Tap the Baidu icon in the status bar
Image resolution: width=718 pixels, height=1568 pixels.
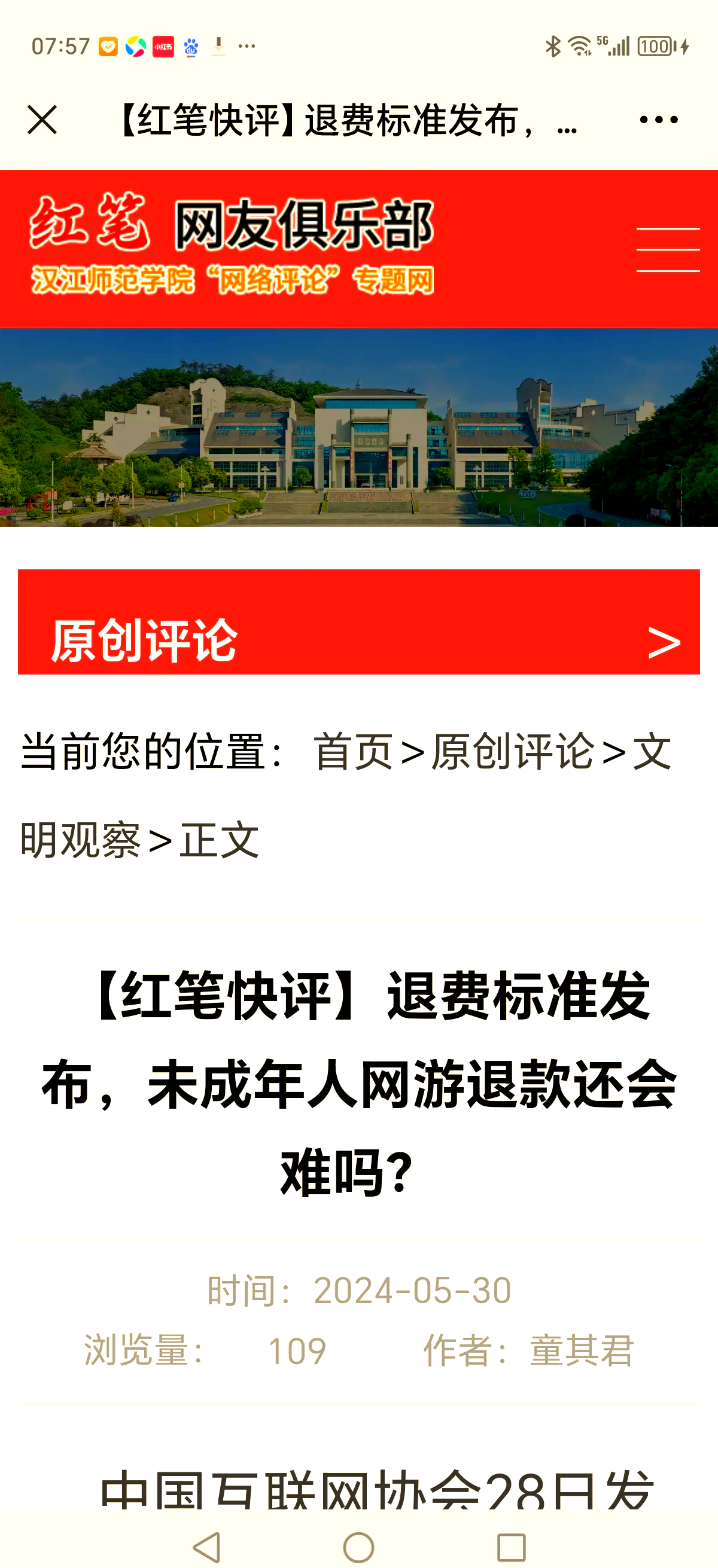pyautogui.click(x=191, y=47)
